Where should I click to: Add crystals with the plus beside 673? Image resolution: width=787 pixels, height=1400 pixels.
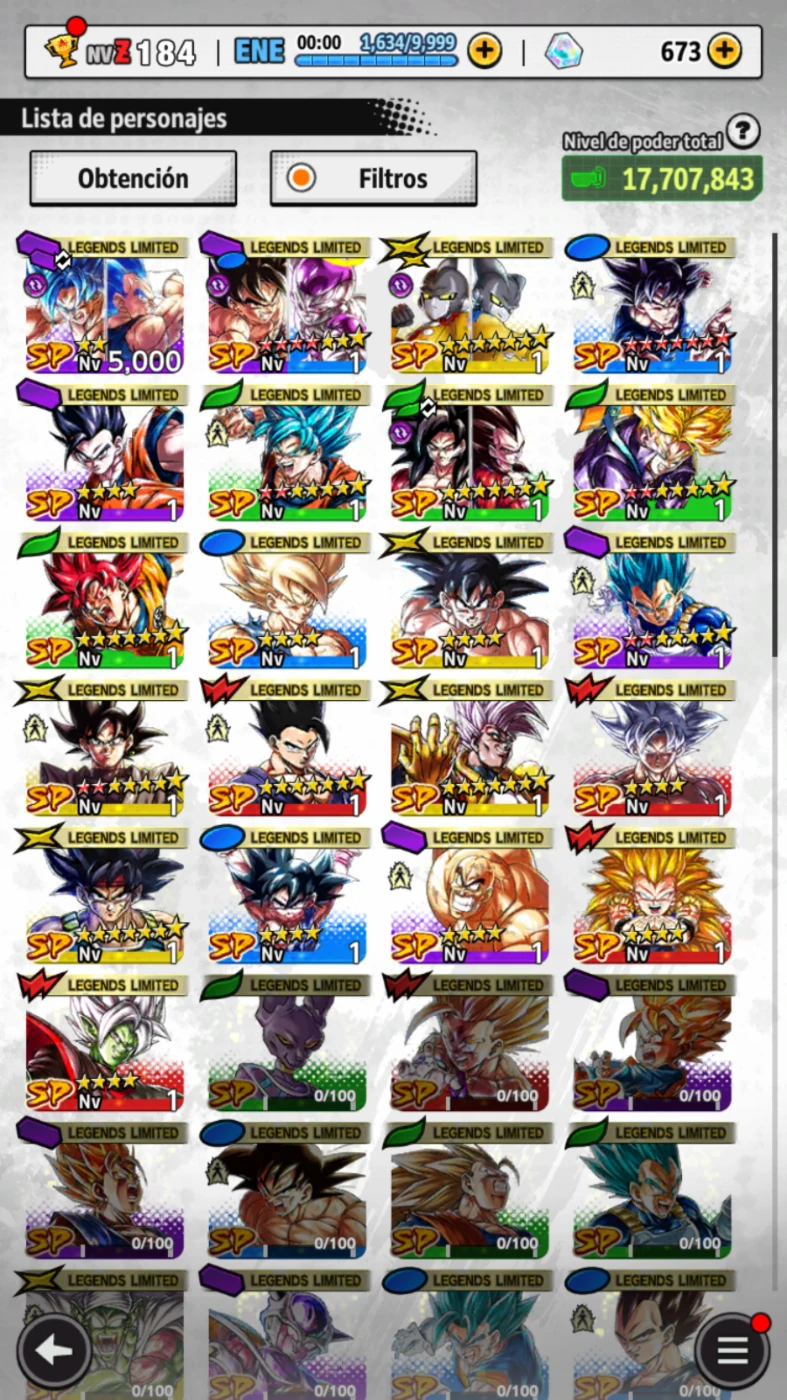[724, 50]
